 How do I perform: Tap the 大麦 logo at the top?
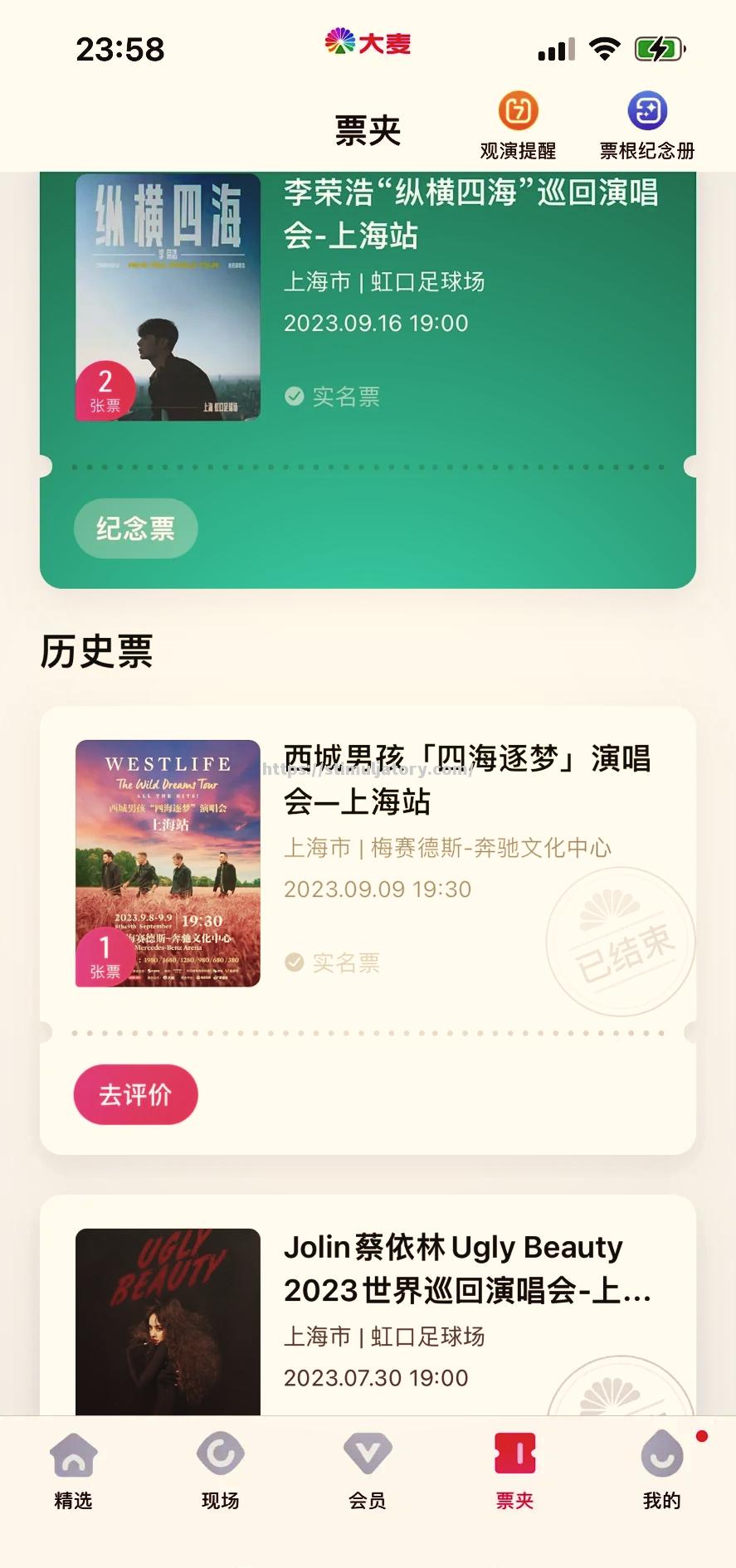(x=368, y=44)
